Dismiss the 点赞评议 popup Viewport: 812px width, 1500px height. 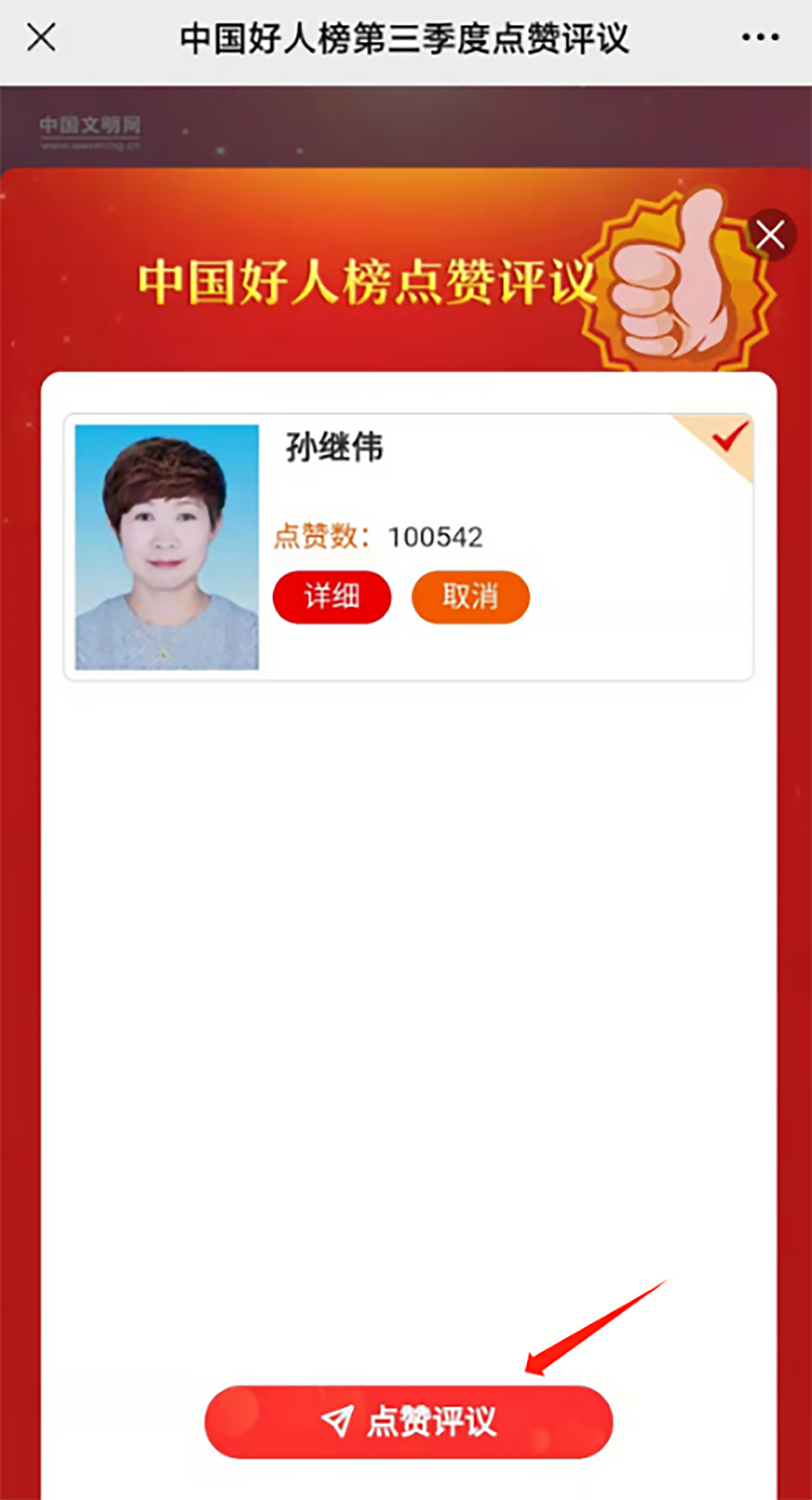[x=771, y=235]
